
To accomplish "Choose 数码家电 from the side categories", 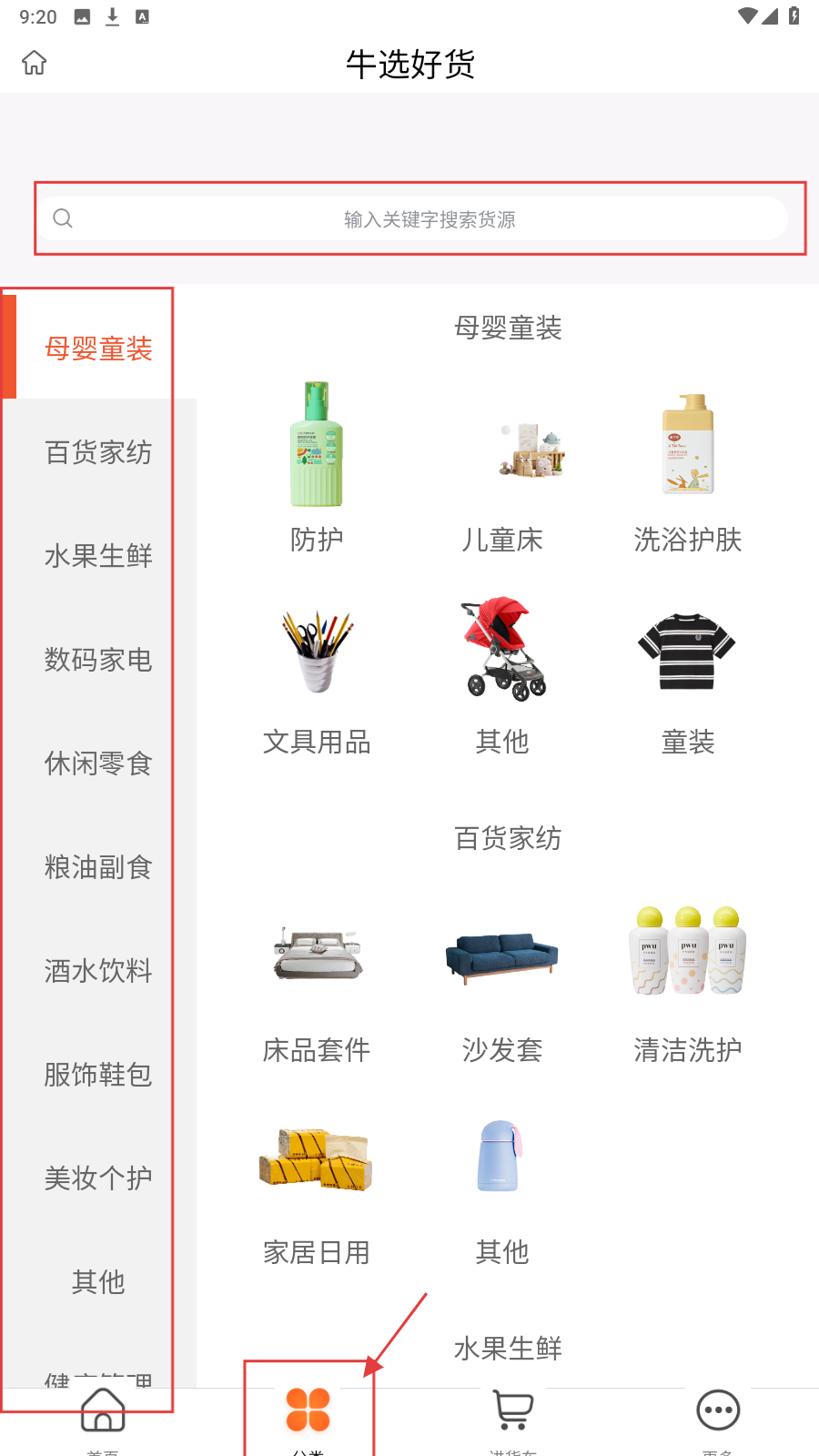I will [x=98, y=660].
